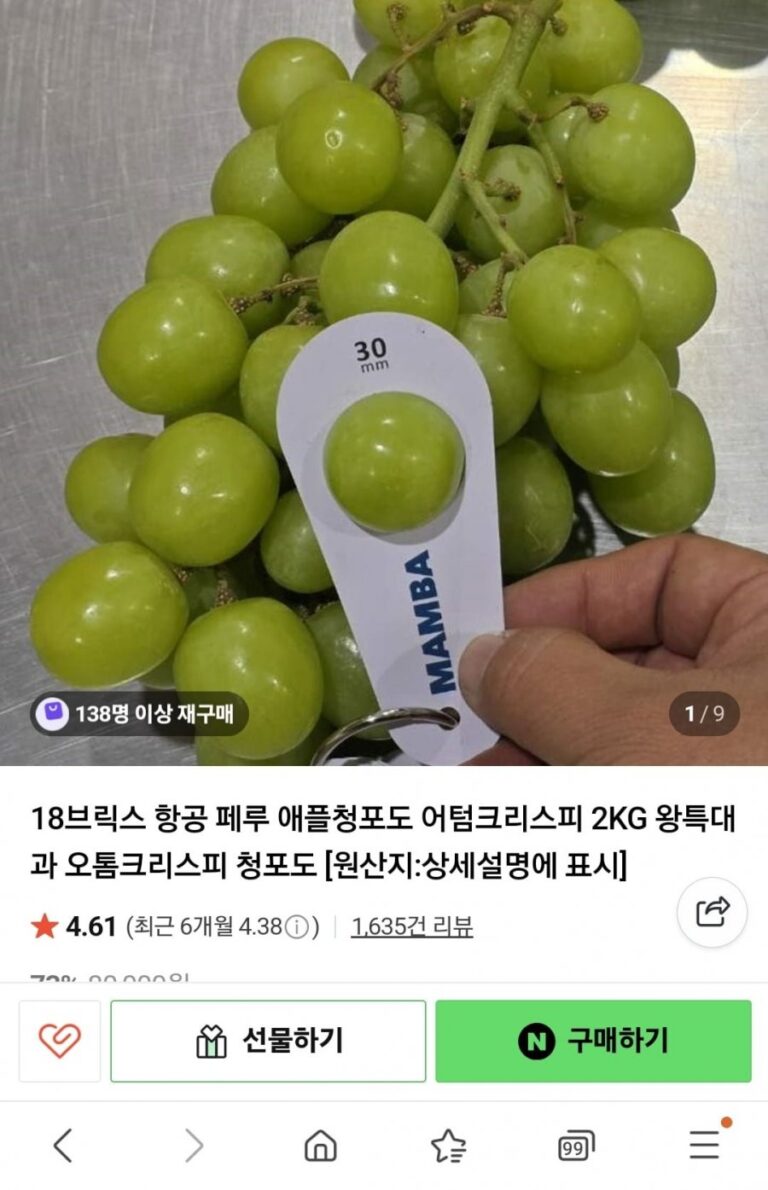Show rating info next to 최근 6개월 4.38

[296, 928]
